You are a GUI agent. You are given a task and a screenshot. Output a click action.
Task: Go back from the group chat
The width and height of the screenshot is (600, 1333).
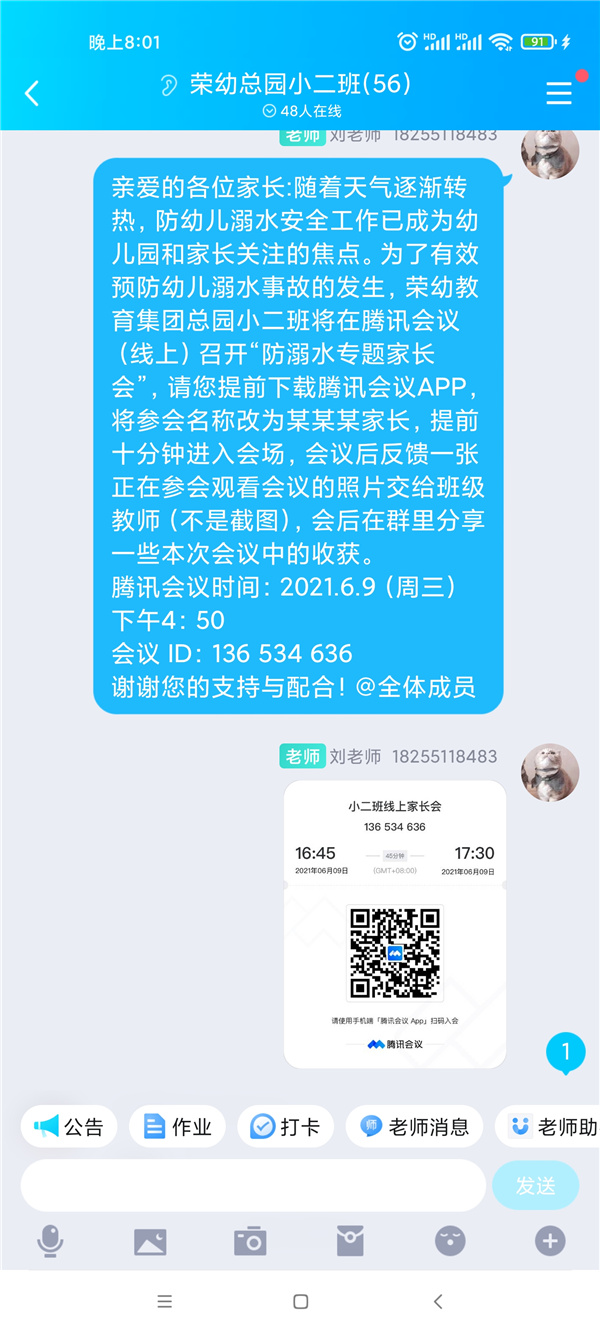click(x=32, y=93)
